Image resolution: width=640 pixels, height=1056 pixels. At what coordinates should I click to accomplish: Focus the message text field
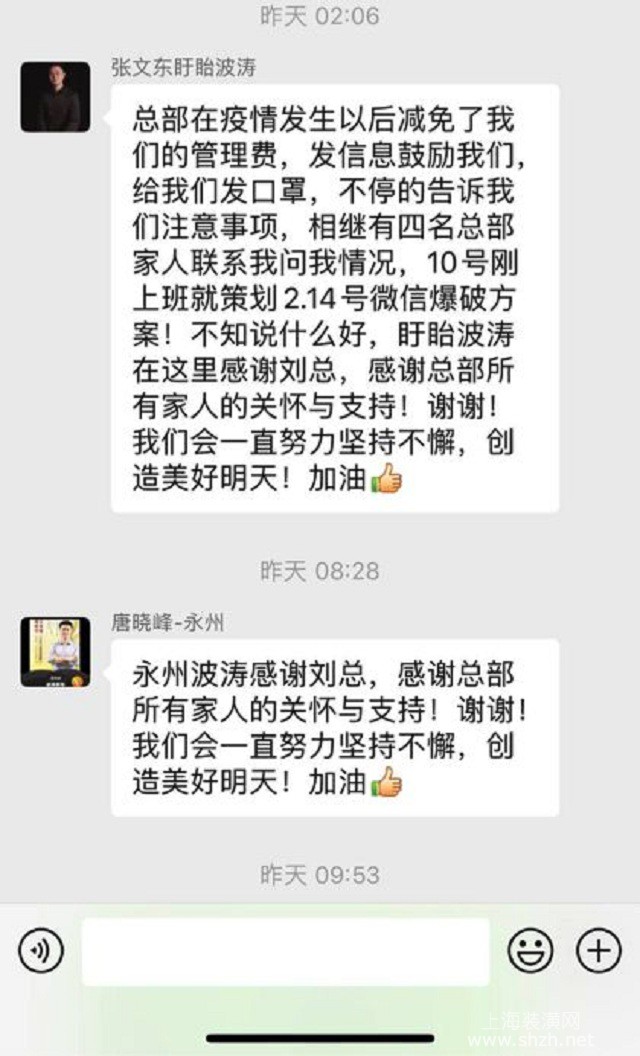click(286, 951)
